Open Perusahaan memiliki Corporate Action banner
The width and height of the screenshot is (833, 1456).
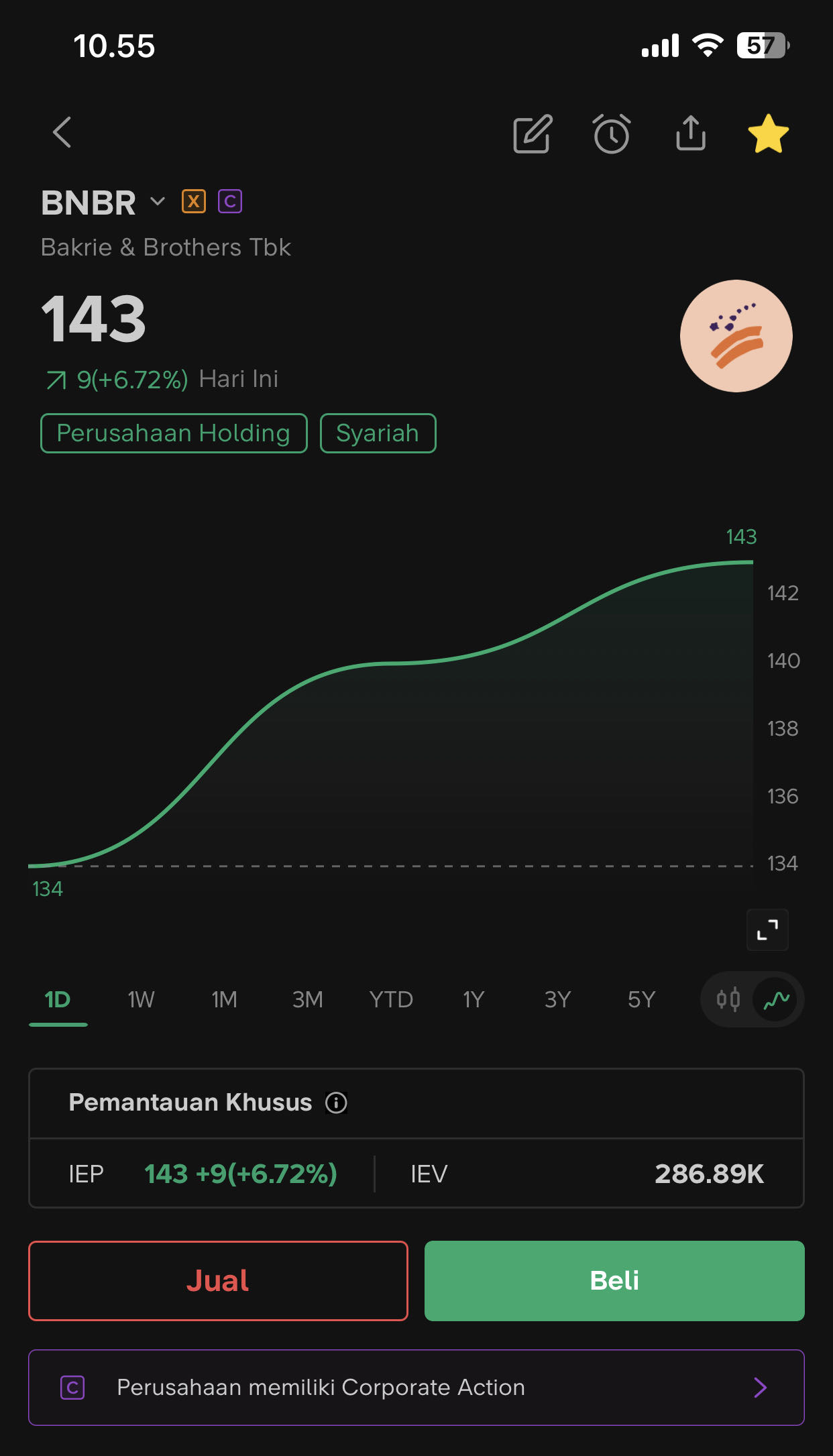pyautogui.click(x=416, y=1387)
